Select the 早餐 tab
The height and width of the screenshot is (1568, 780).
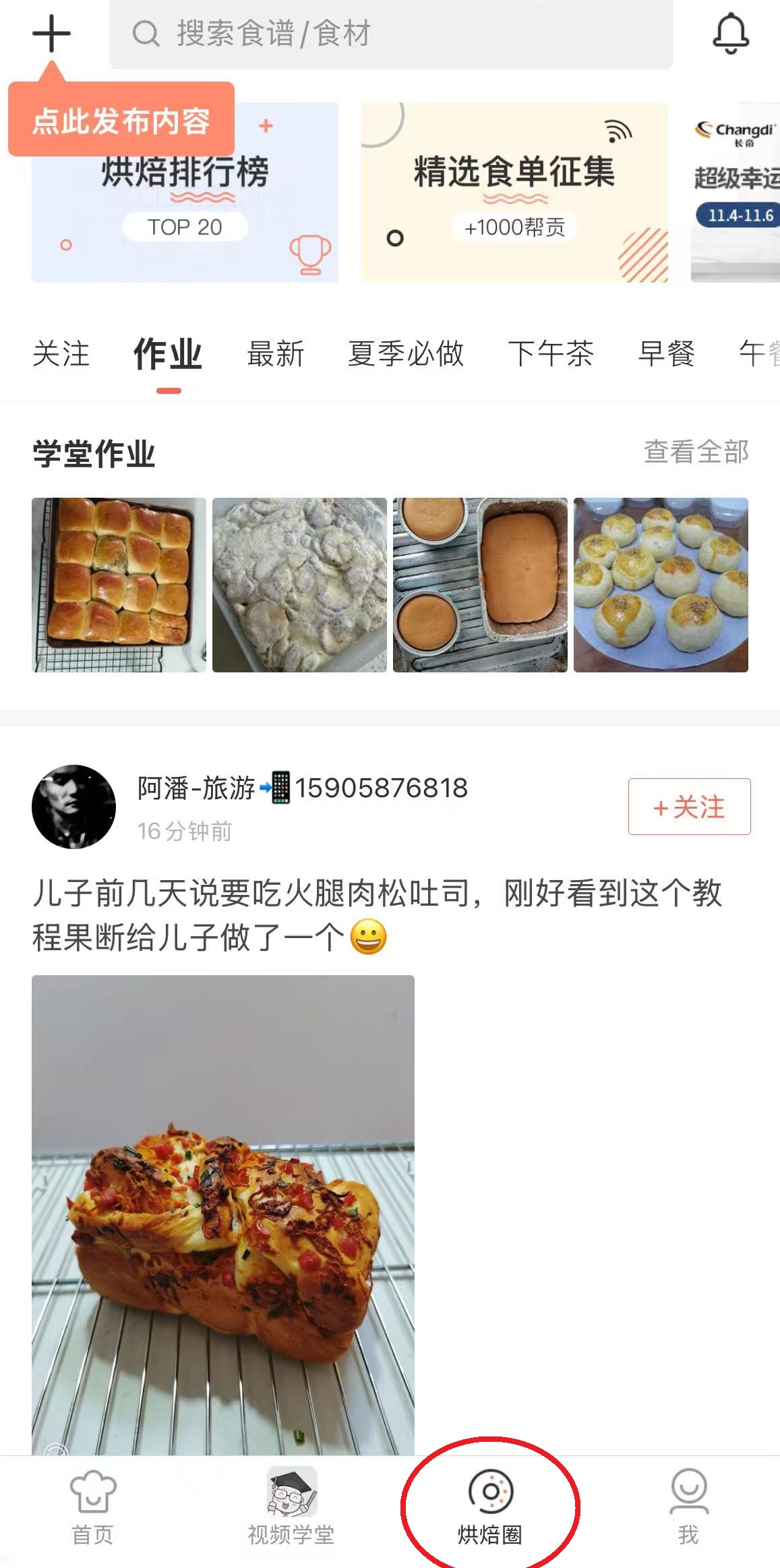click(x=666, y=354)
